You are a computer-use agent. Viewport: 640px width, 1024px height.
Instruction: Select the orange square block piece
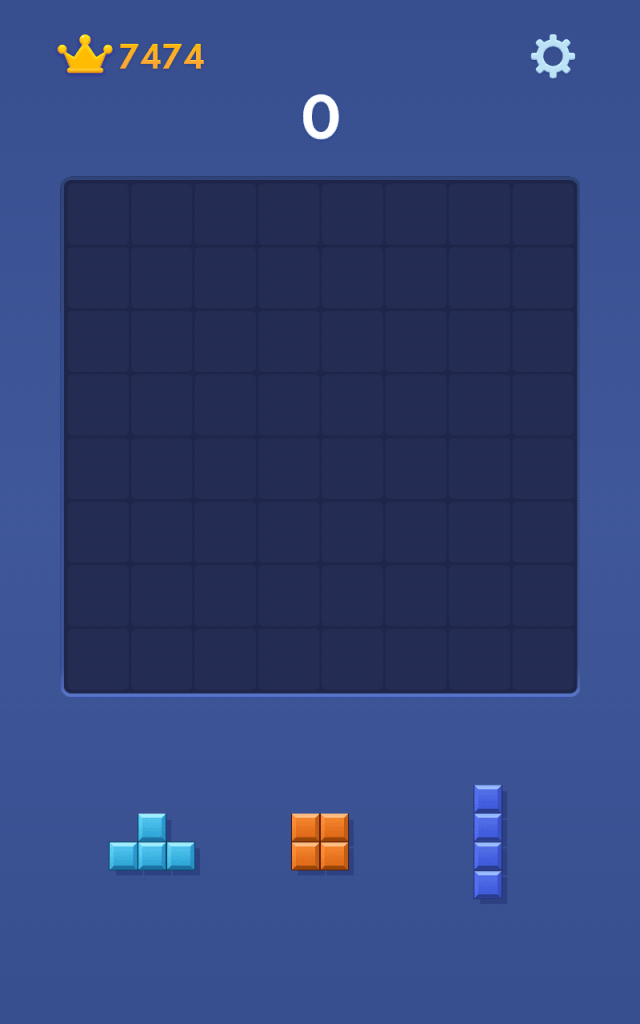pyautogui.click(x=320, y=841)
